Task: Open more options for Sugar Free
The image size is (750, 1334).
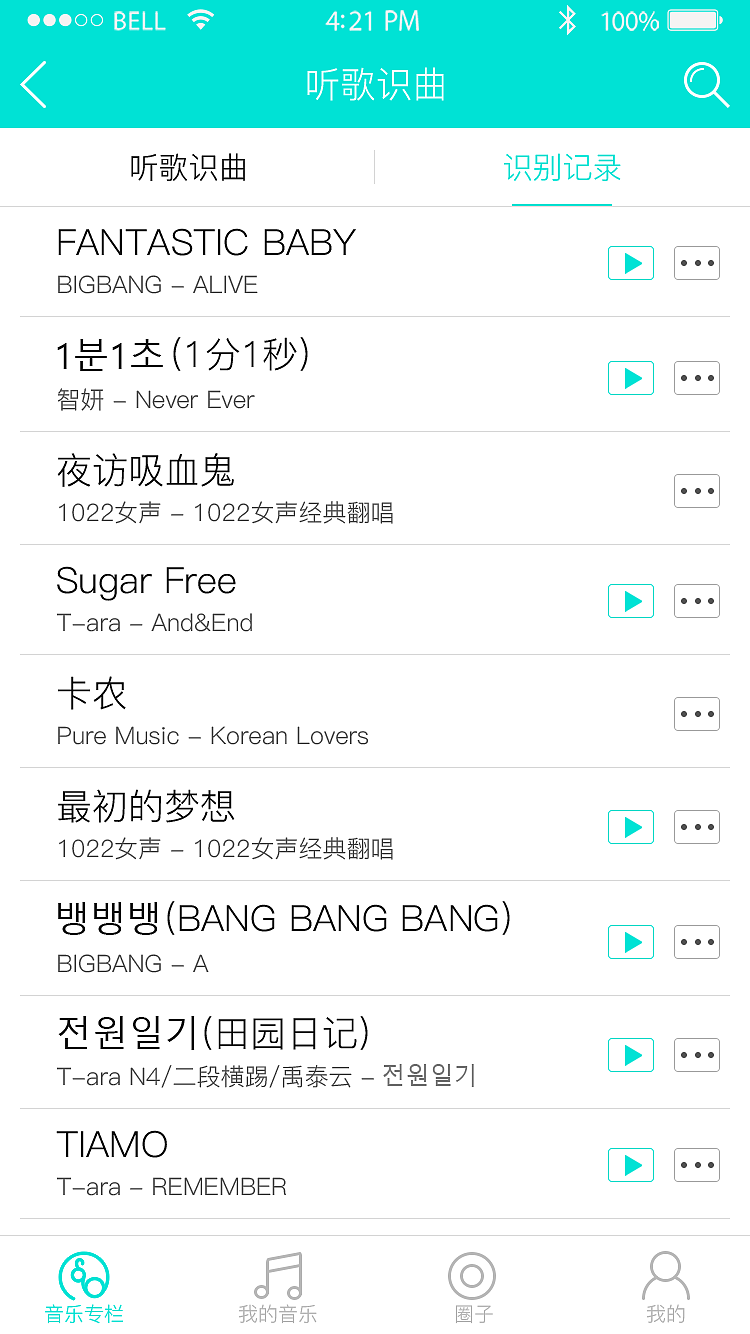Action: [x=697, y=600]
